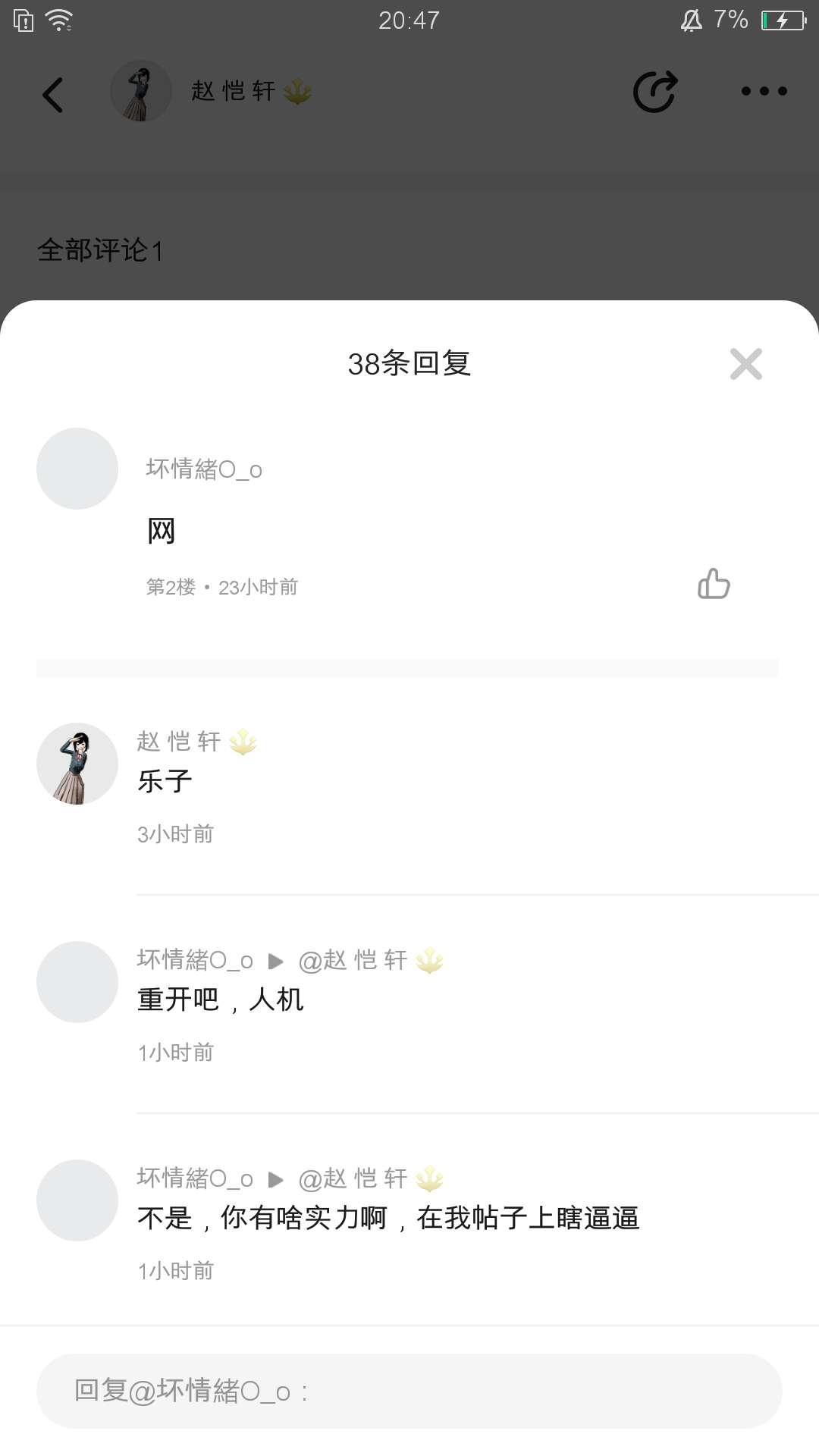819x1456 pixels.
Task: Select the 乐子 reply from 赵恺轩
Action: pyautogui.click(x=165, y=781)
